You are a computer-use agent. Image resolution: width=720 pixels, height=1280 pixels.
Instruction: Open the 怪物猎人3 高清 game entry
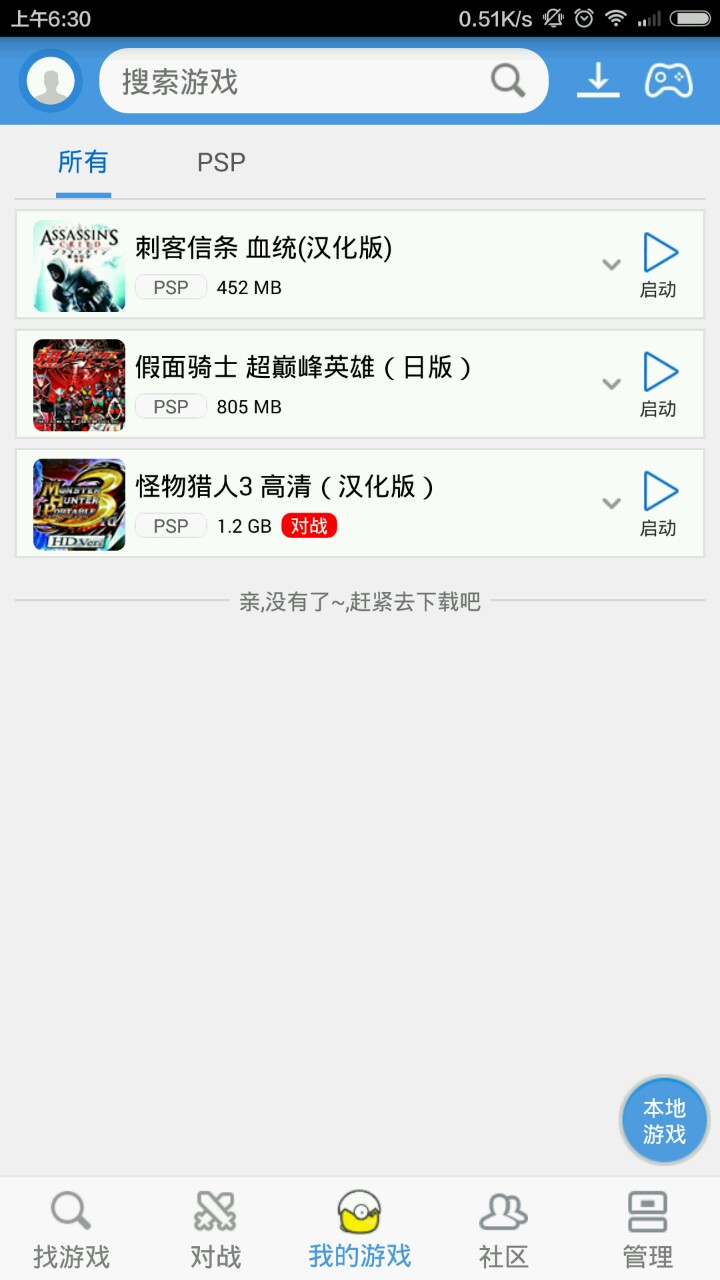click(300, 504)
